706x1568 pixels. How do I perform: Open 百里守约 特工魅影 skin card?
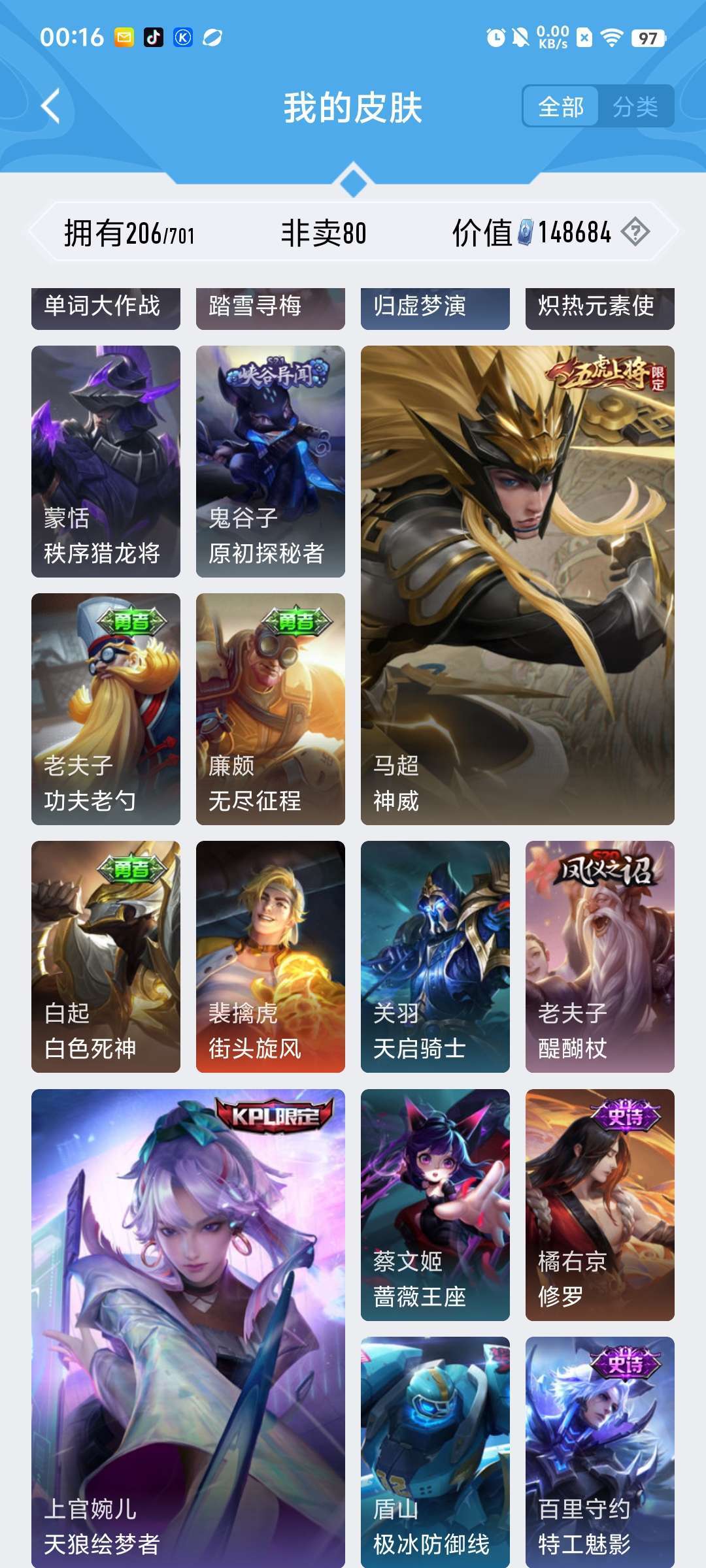[600, 1452]
